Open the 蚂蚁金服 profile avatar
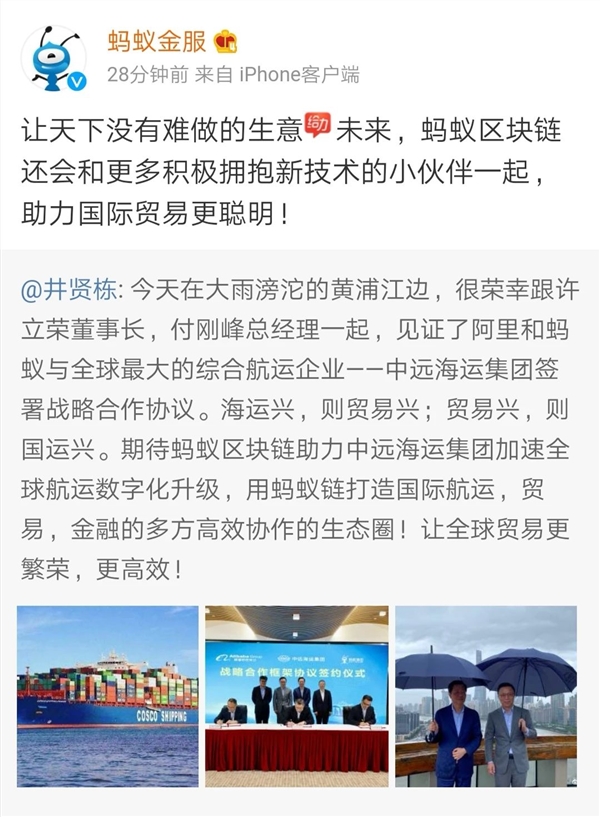Image resolution: width=600 pixels, height=817 pixels. coord(53,58)
